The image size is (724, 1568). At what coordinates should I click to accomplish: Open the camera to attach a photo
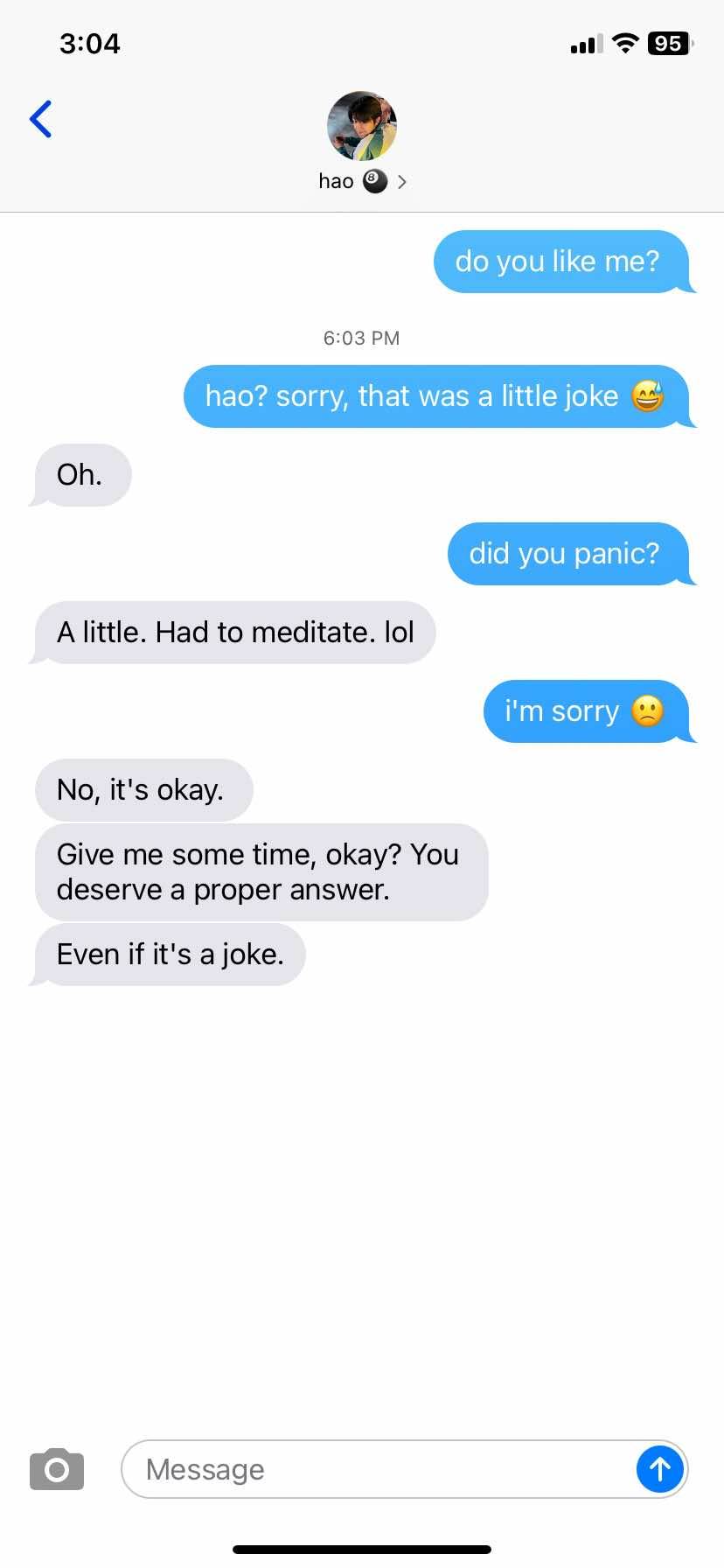pos(57,1469)
